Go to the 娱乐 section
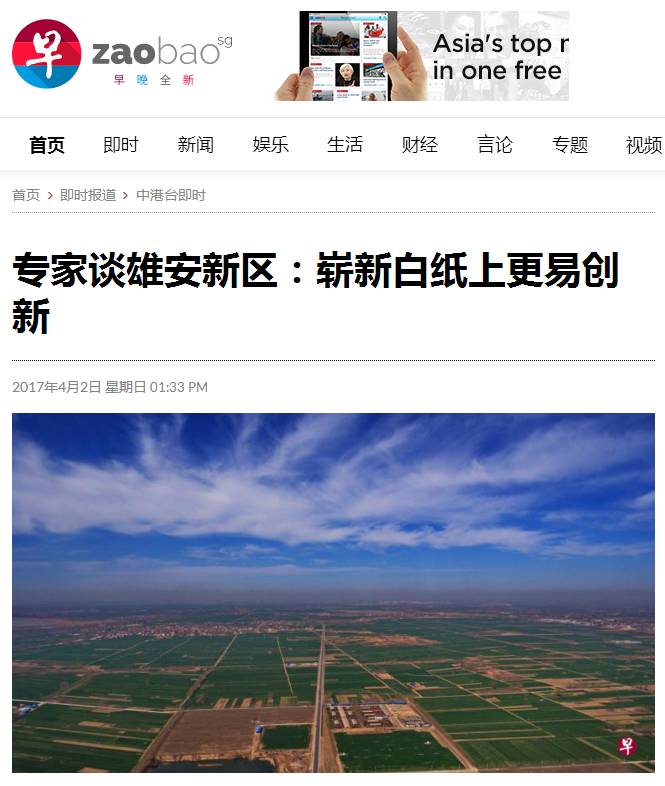 (x=270, y=145)
